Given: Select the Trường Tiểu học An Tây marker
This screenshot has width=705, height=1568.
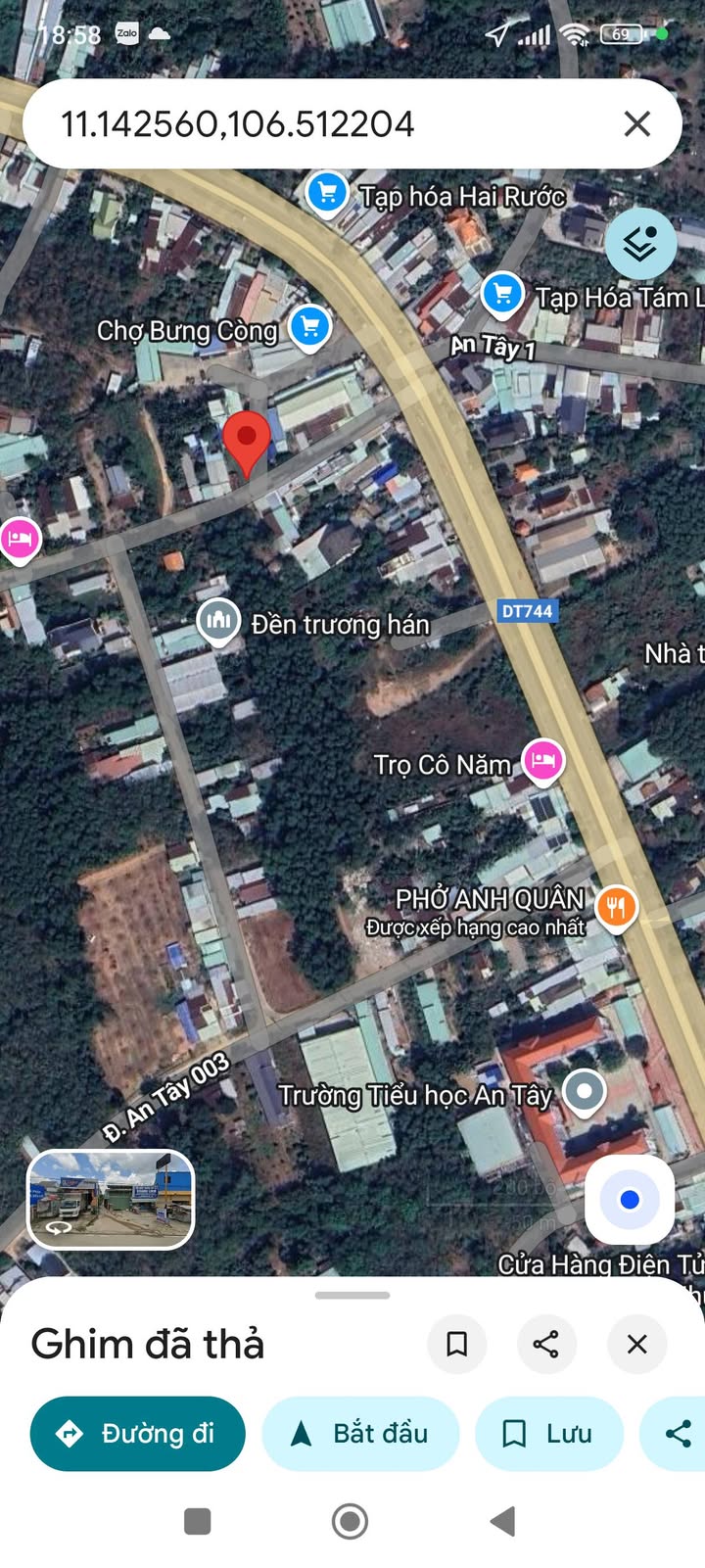Looking at the screenshot, I should click(585, 1091).
